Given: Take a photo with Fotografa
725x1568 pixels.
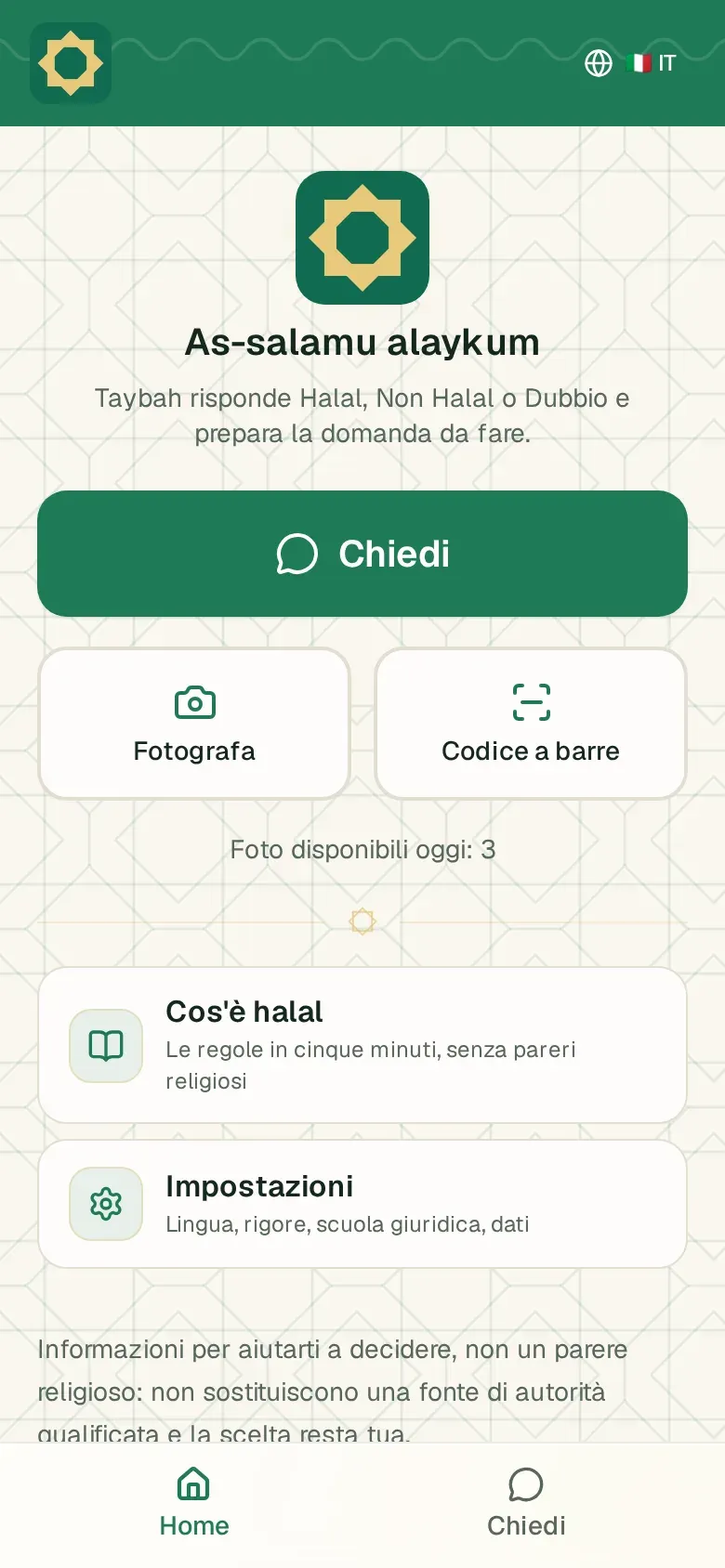Looking at the screenshot, I should (194, 724).
